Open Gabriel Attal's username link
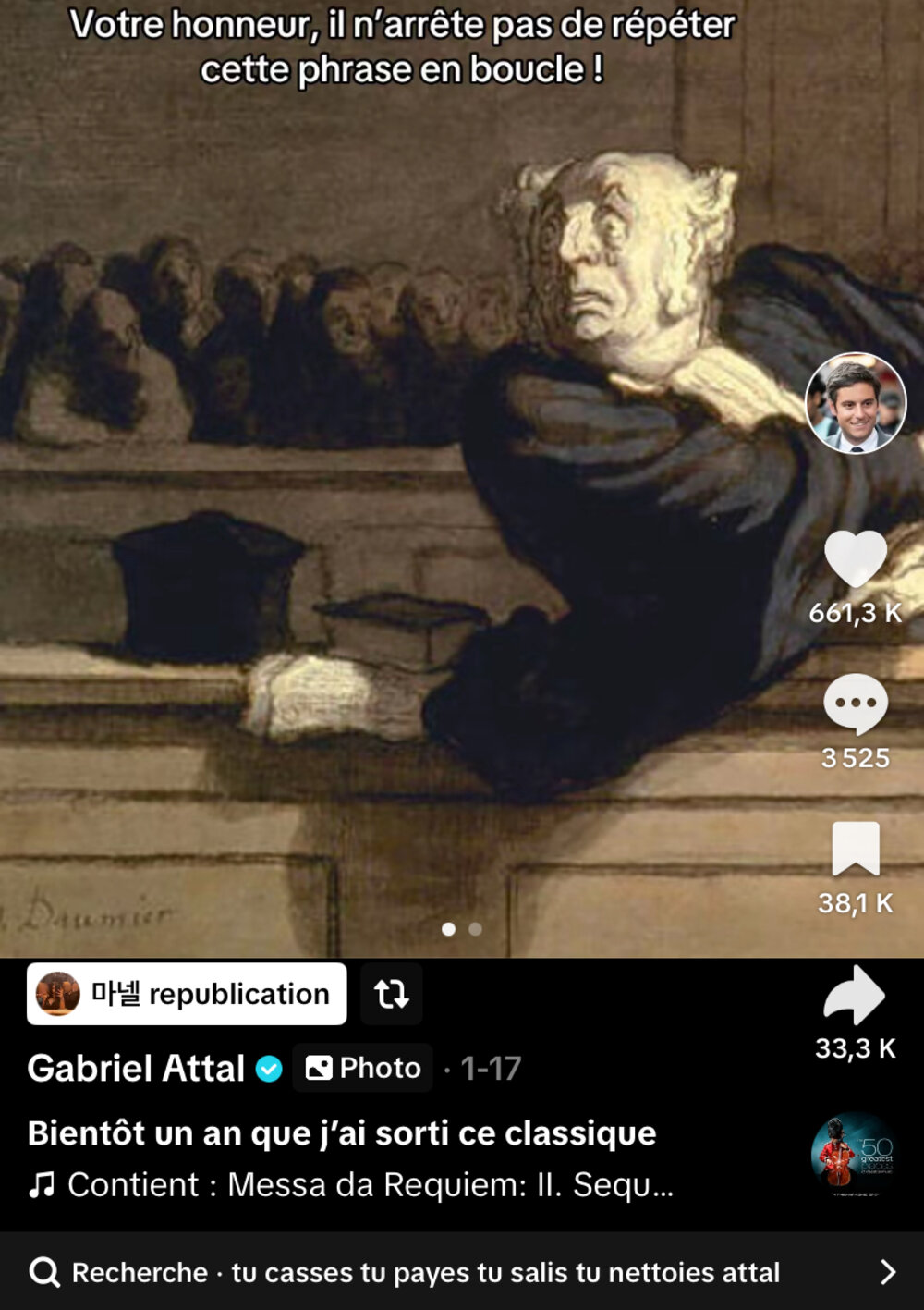This screenshot has height=1310, width=924. (x=137, y=1069)
